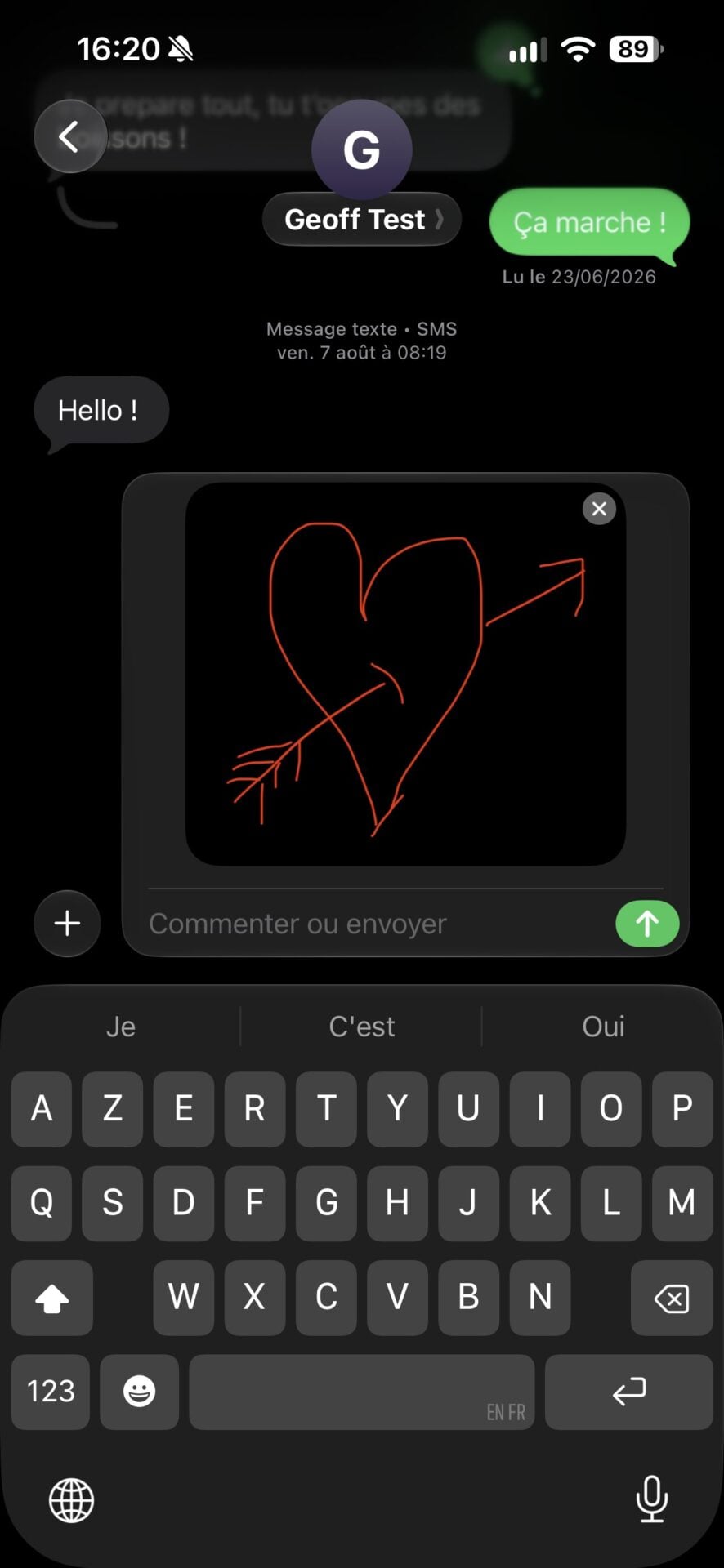Open the plus attachments menu
Image resolution: width=724 pixels, height=1568 pixels.
point(67,924)
